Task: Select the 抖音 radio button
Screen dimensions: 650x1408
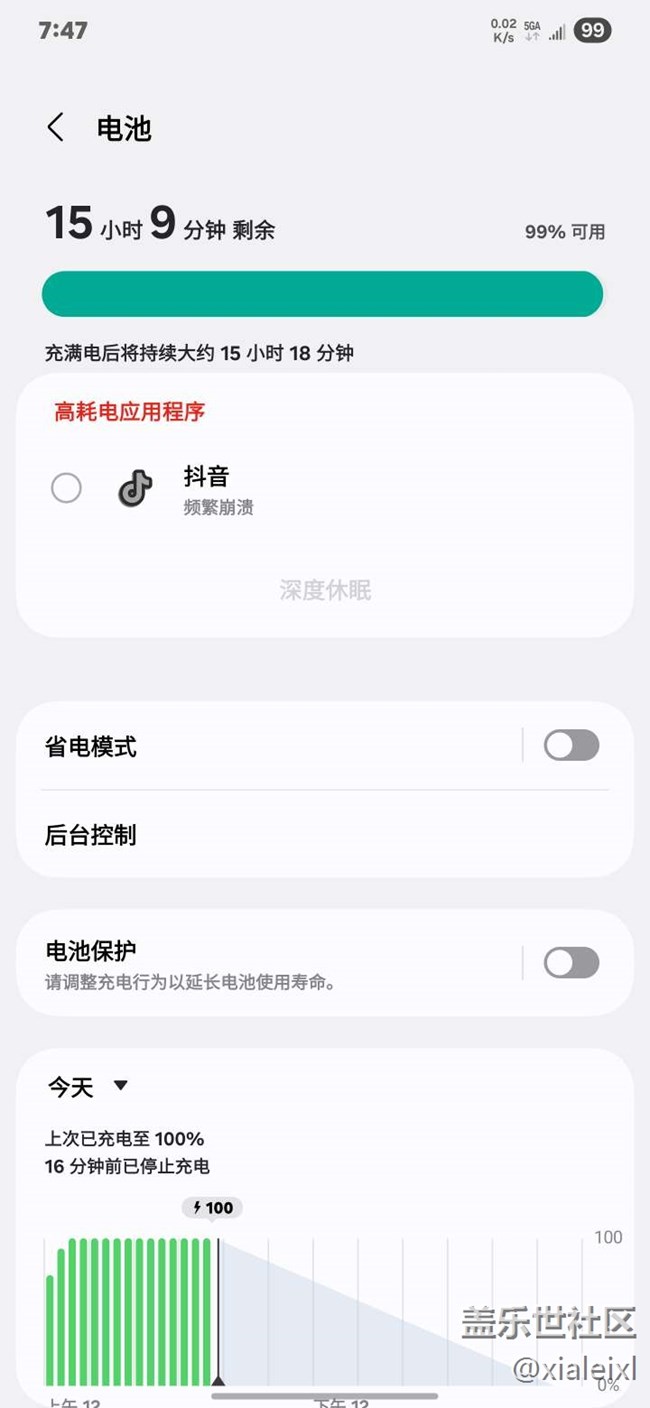Action: (x=66, y=488)
